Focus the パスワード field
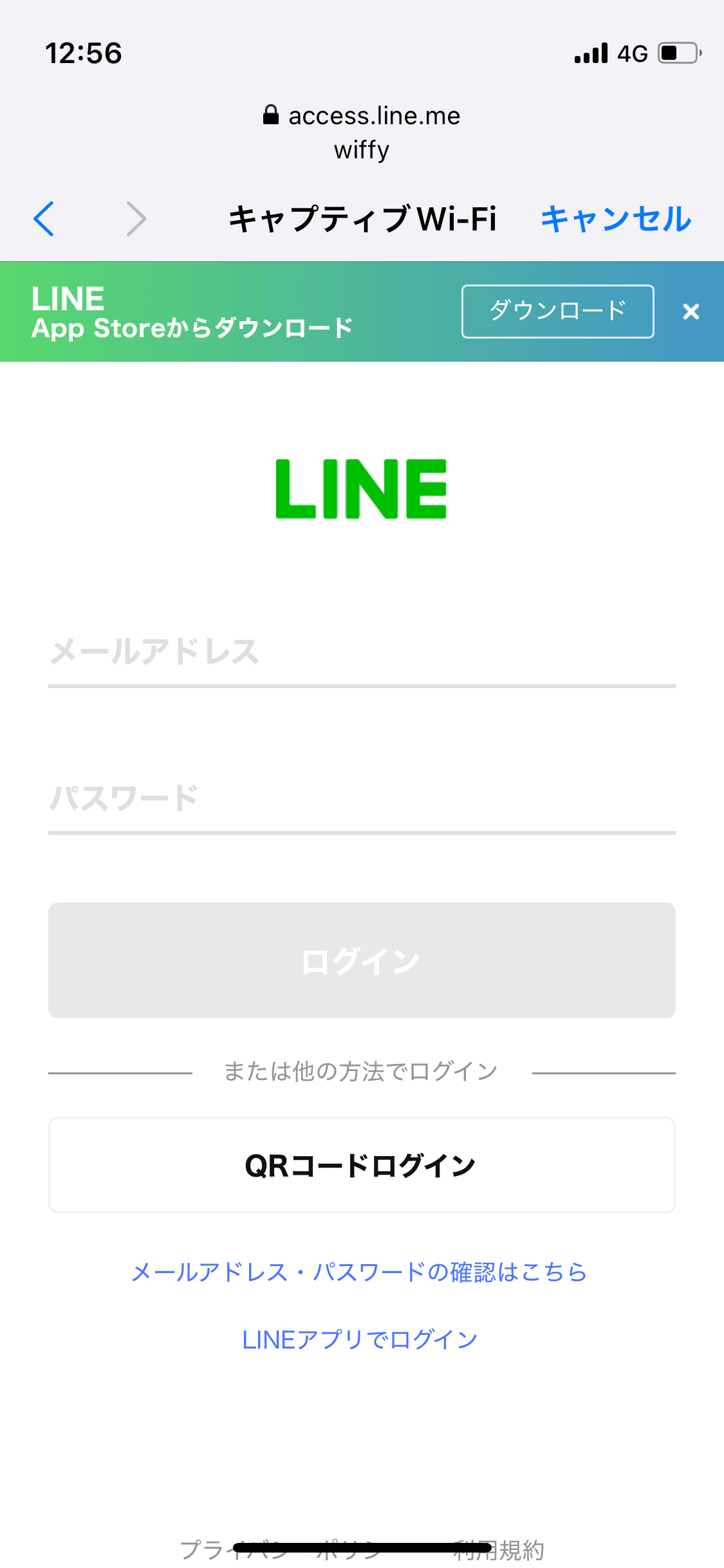This screenshot has height=1568, width=724. 362,799
